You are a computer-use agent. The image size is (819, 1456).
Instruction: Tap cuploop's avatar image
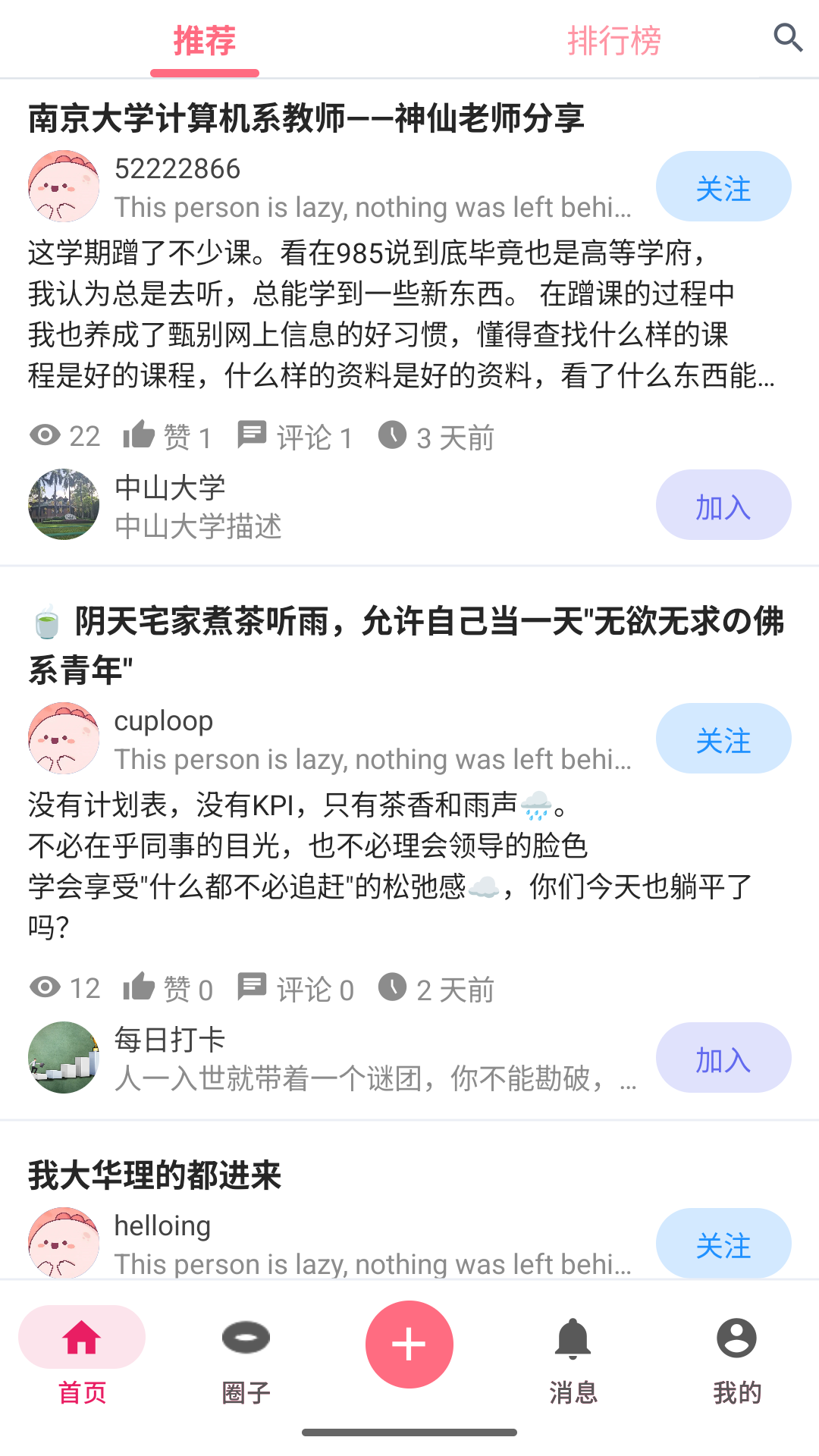[63, 738]
